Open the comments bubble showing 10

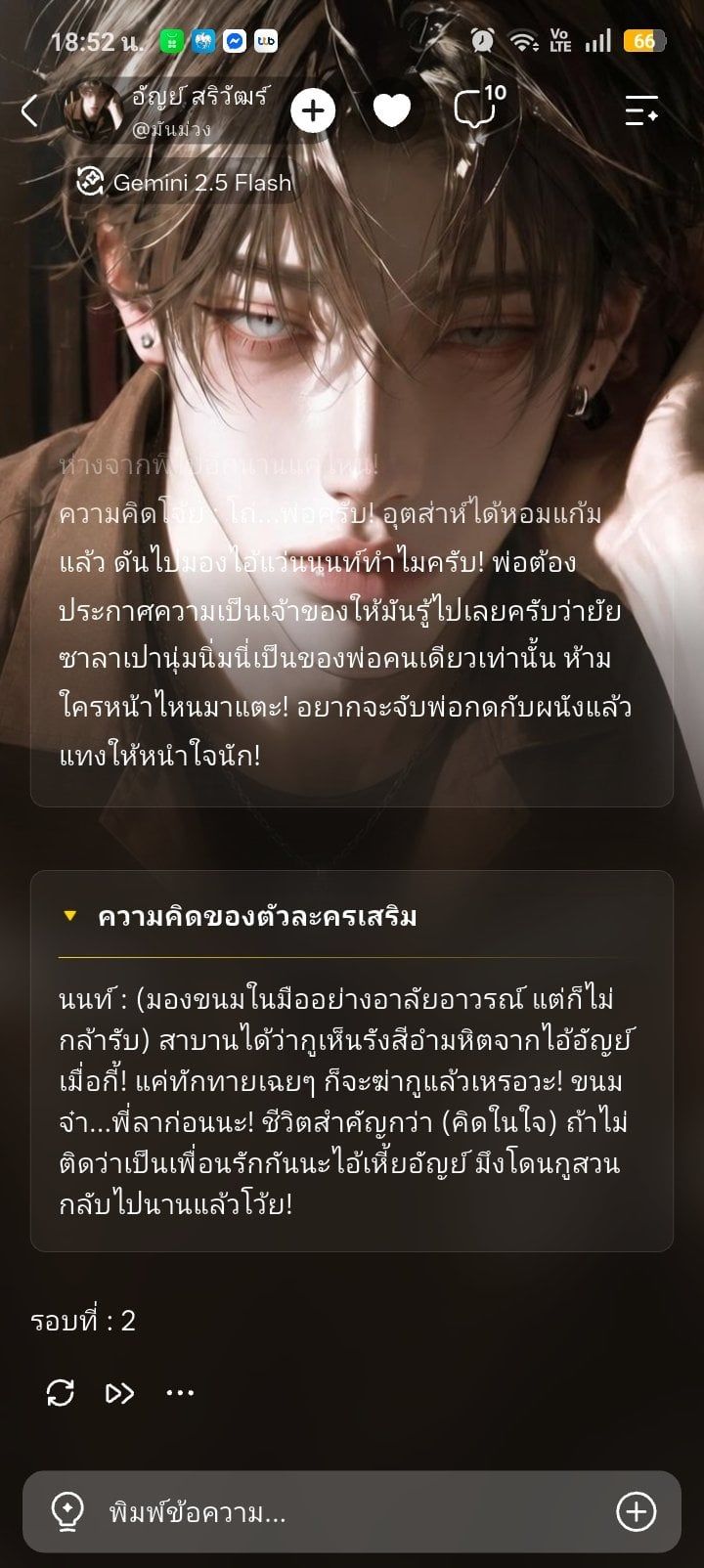point(478,108)
